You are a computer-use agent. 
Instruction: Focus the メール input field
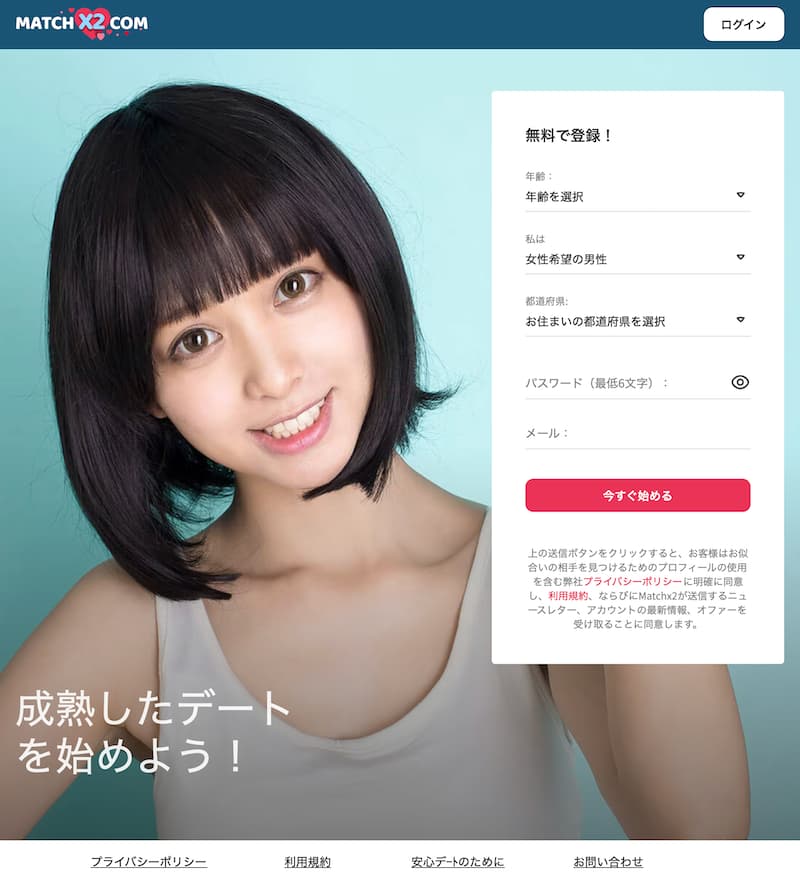(637, 433)
